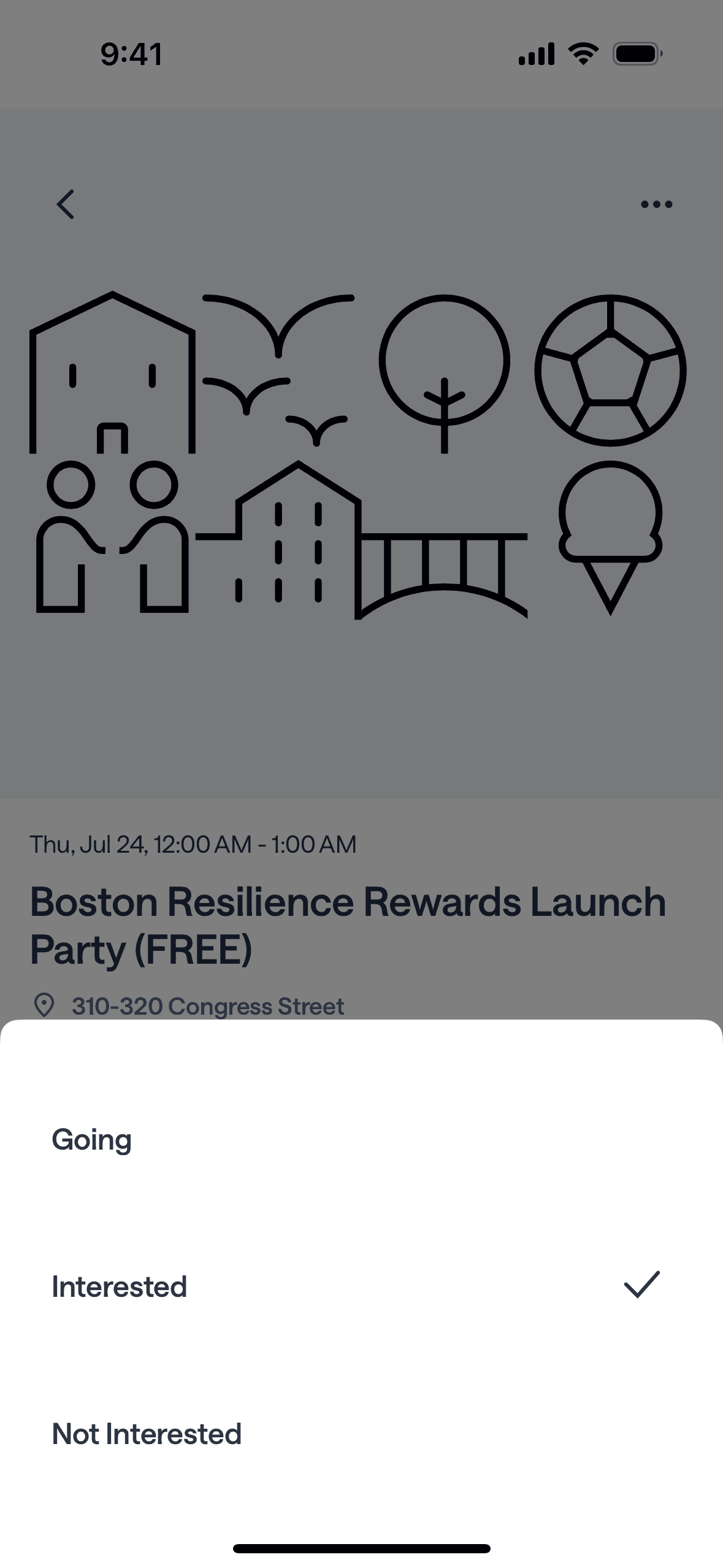This screenshot has width=723, height=1568.
Task: Open the three-dot overflow menu
Action: coord(656,204)
